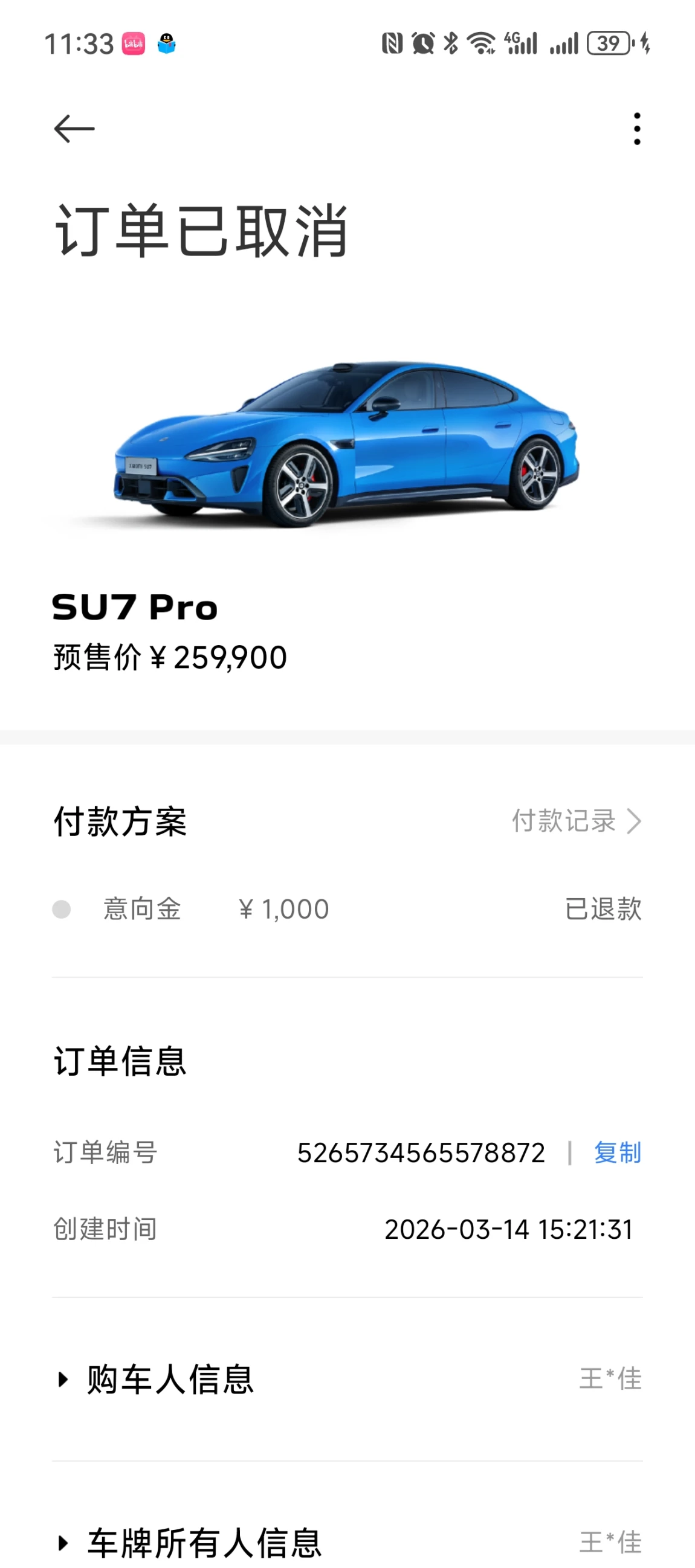Expand the 车牌所有人信息 section

click(203, 1543)
